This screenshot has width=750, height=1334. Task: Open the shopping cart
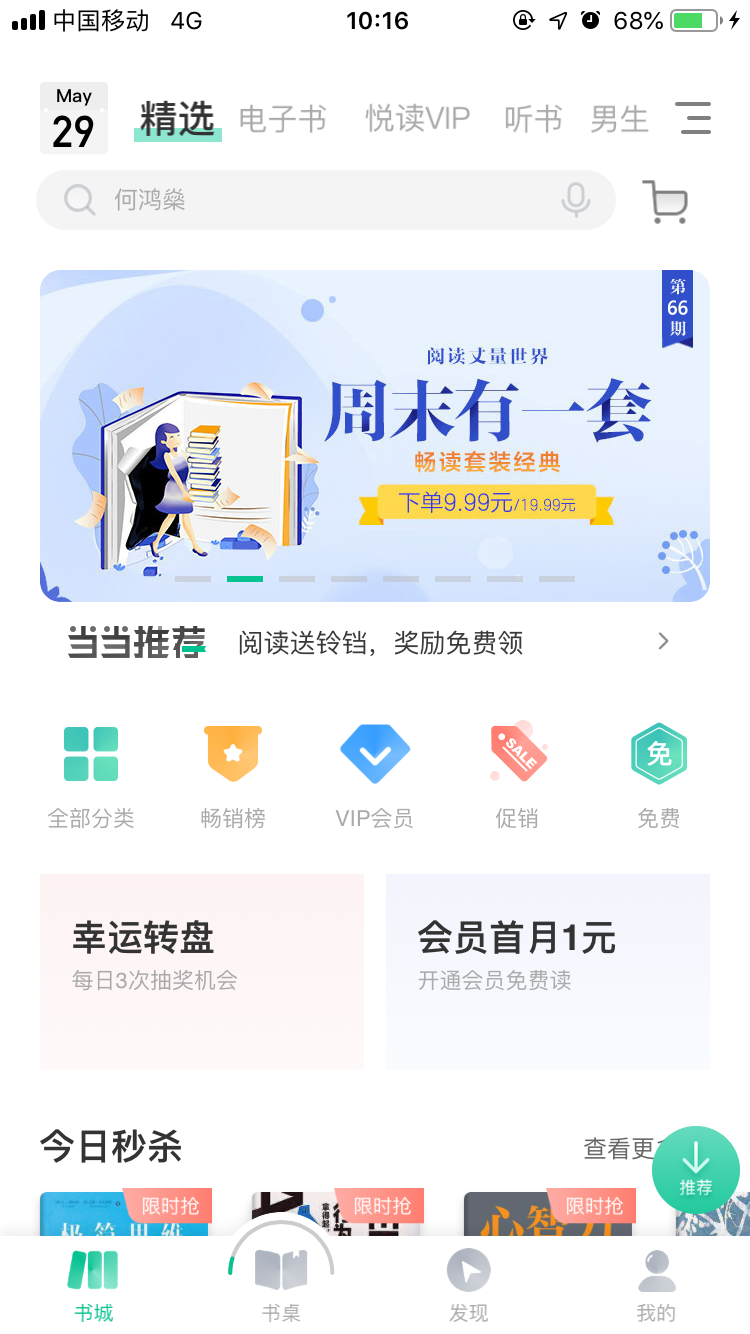pyautogui.click(x=665, y=201)
